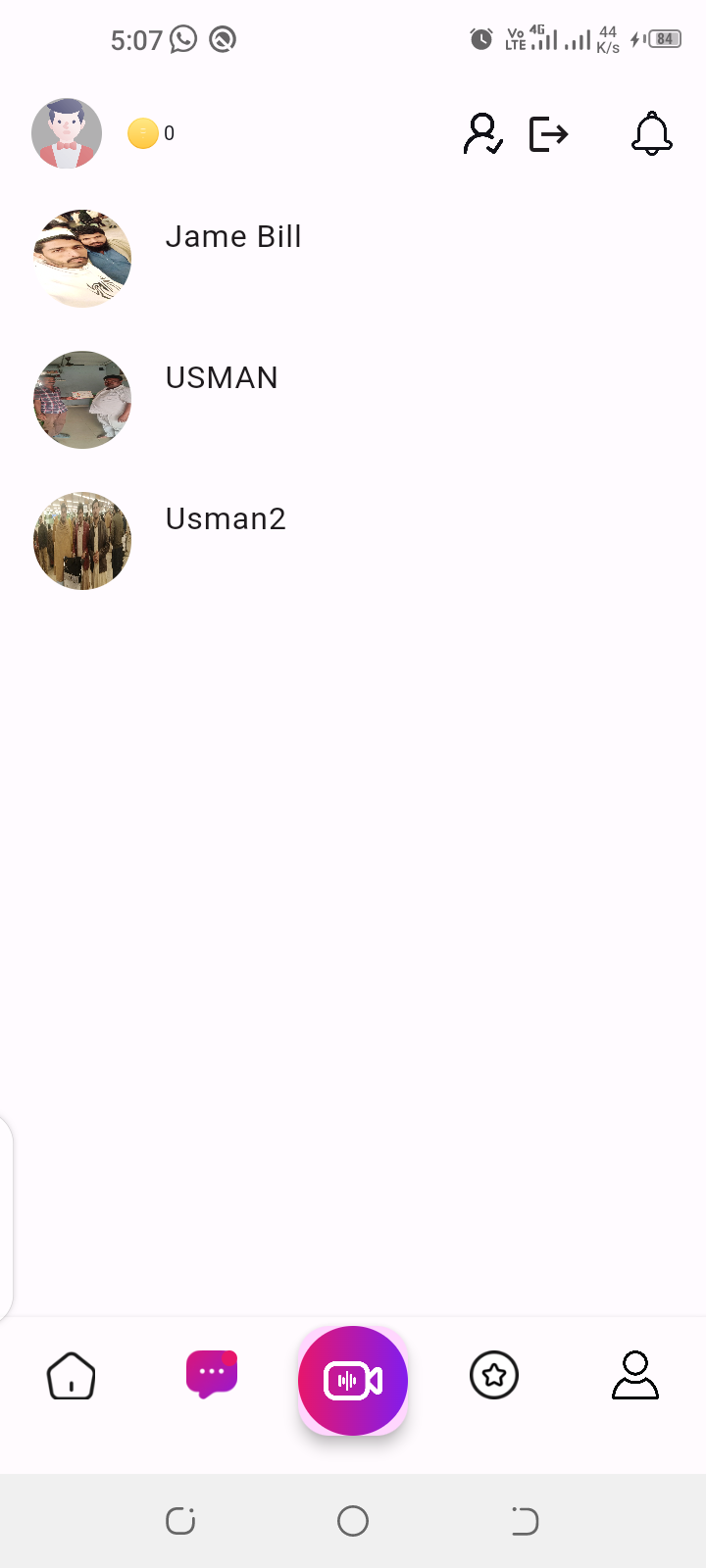Image resolution: width=706 pixels, height=1568 pixels.
Task: Switch to the Home tab
Action: tap(72, 1376)
